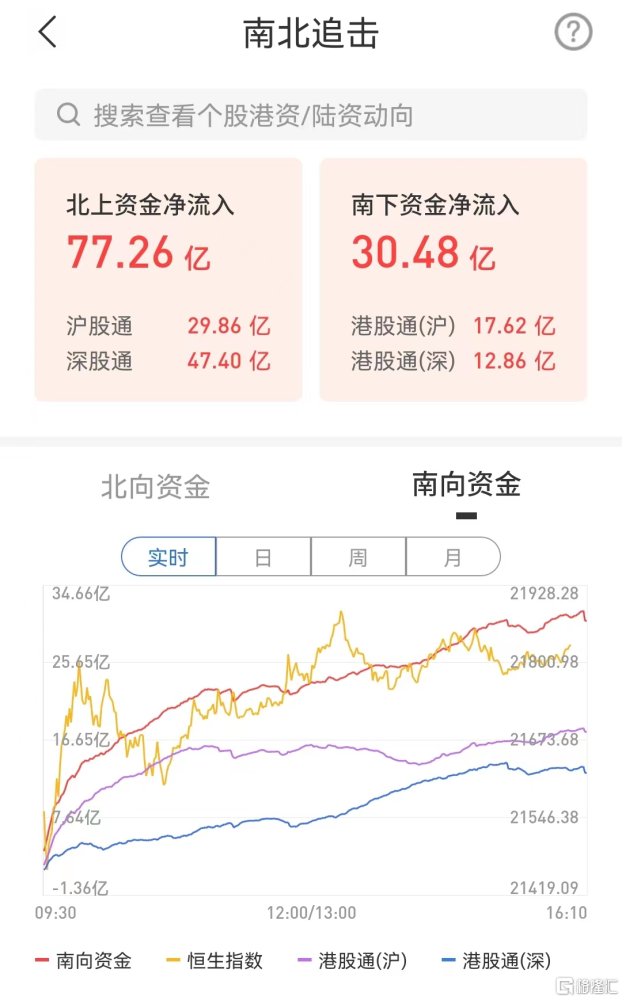Open the 北上资金净流入 card
This screenshot has width=622, height=1000.
168,279
